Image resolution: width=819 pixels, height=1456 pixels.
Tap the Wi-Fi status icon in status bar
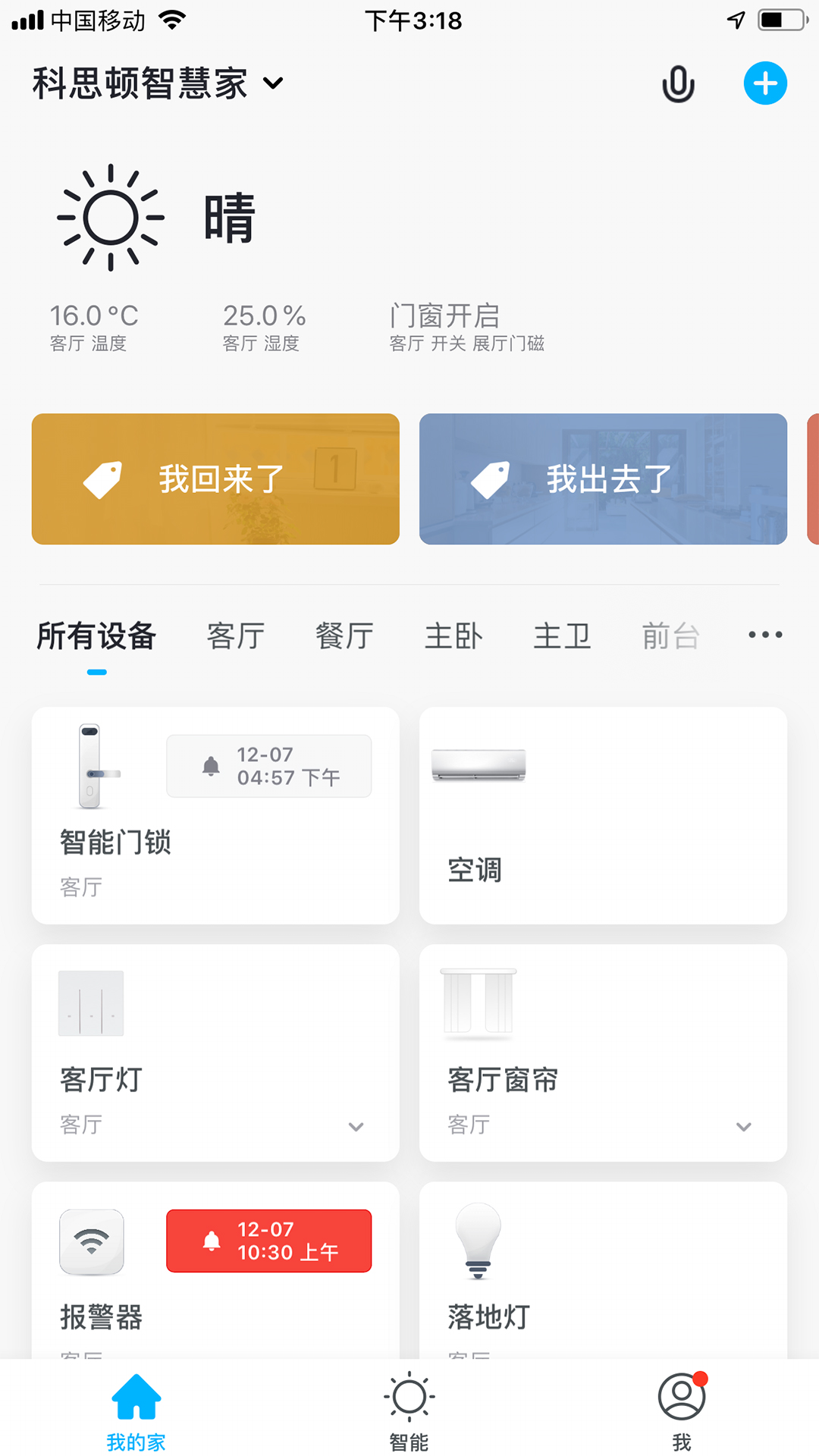pyautogui.click(x=171, y=20)
